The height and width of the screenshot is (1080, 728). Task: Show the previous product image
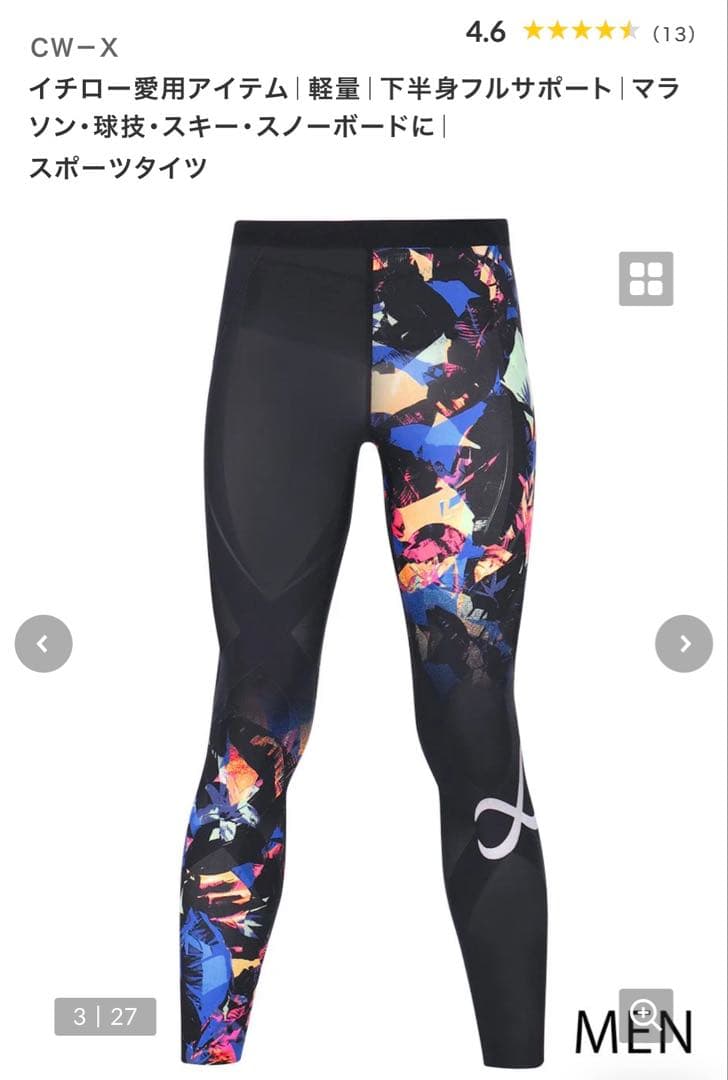pos(43,644)
